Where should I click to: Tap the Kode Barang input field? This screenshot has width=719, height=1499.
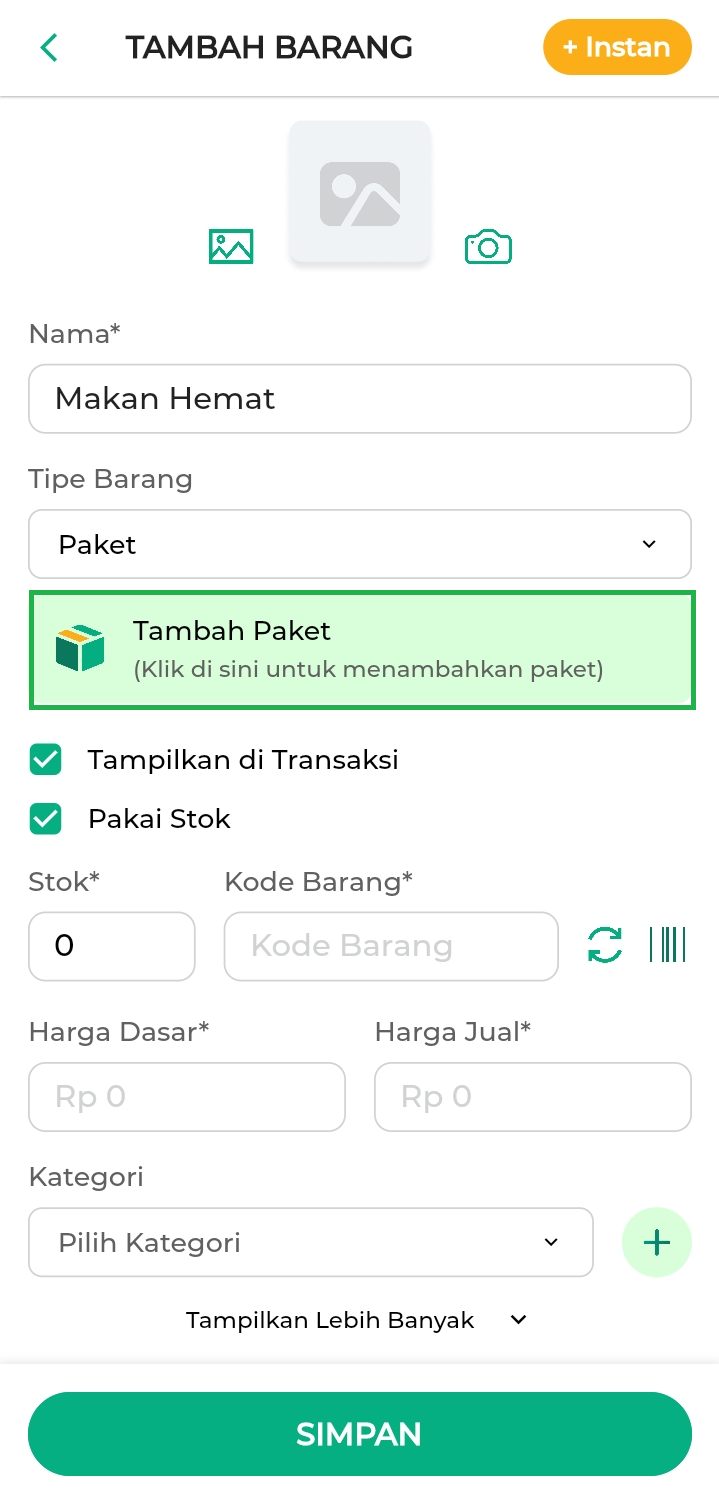coord(391,946)
